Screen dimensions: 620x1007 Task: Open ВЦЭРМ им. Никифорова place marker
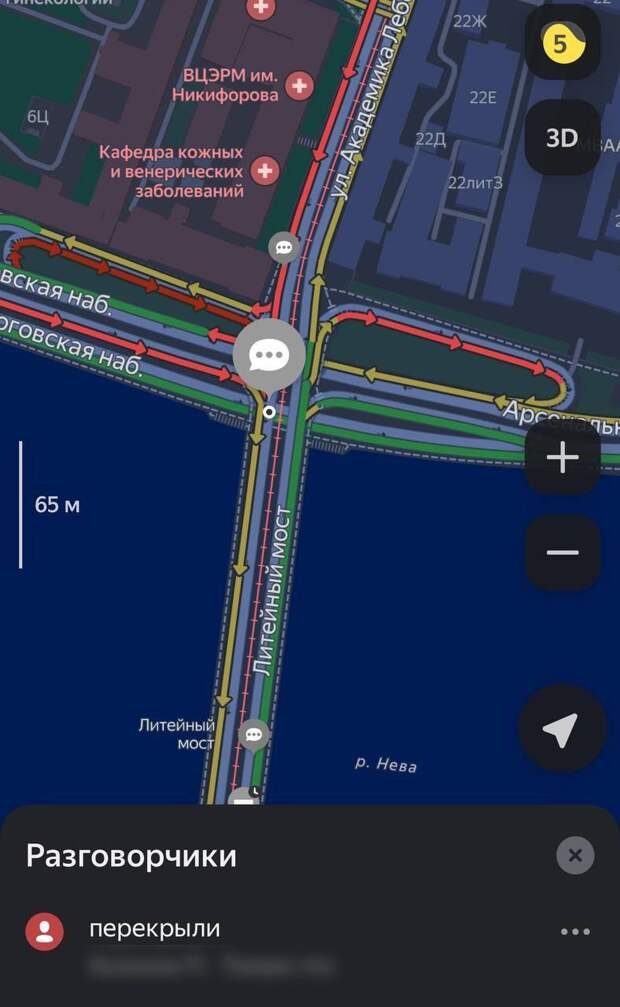(298, 86)
